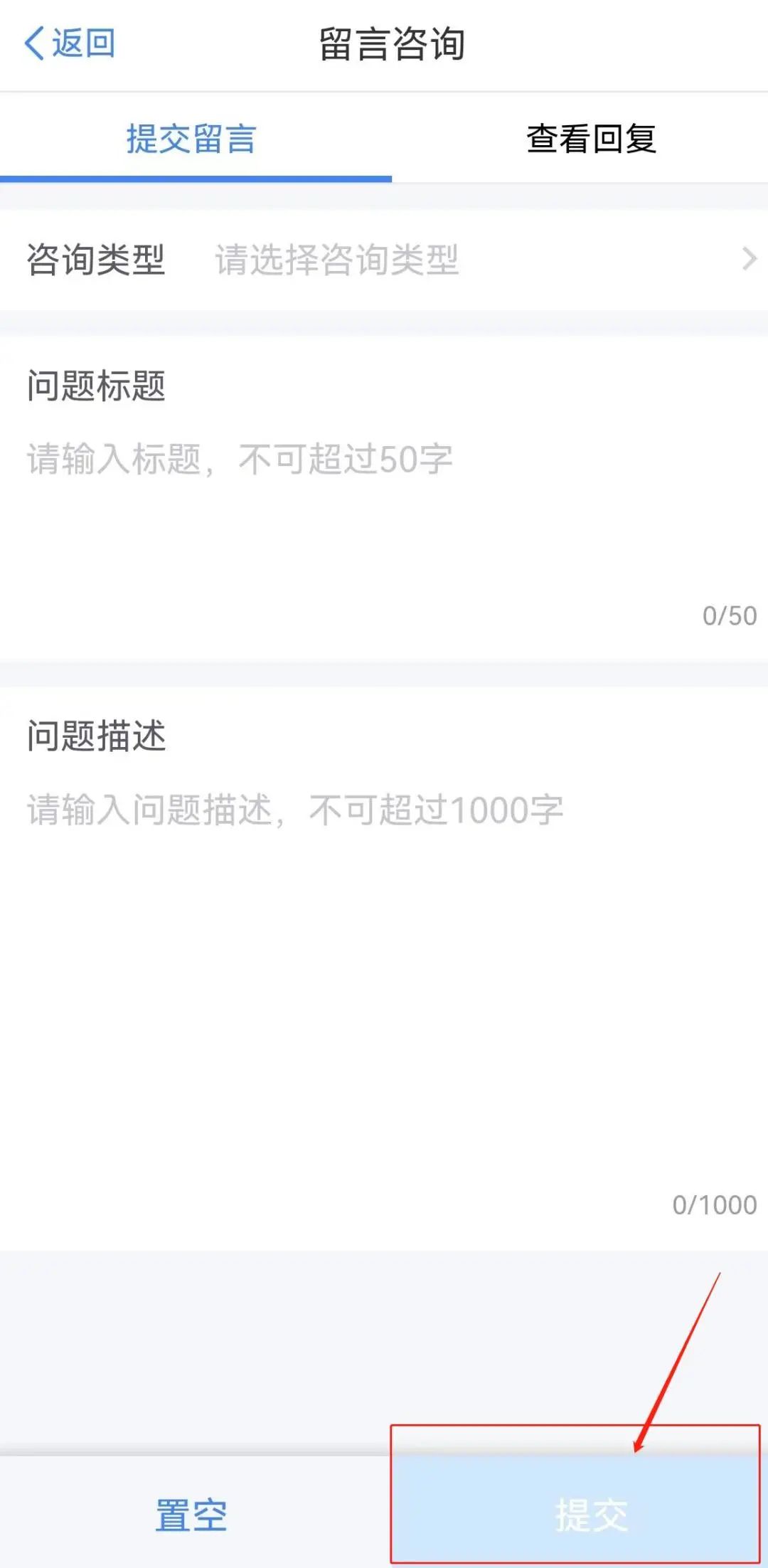Go back using the 返回 button
The height and width of the screenshot is (1568, 768).
(70, 43)
